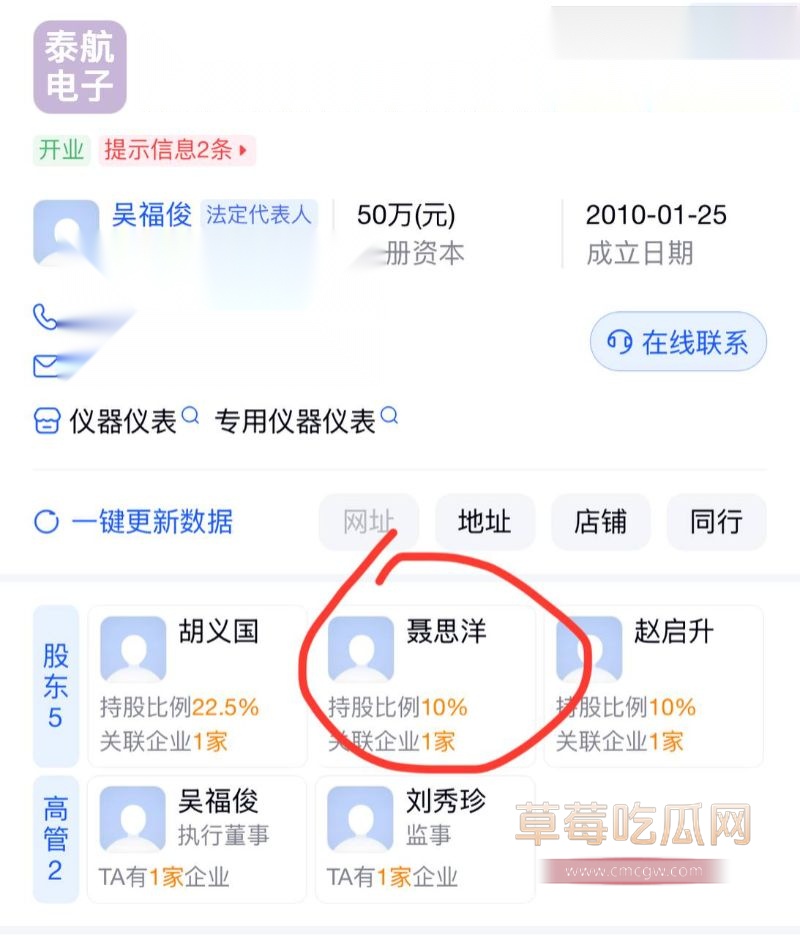Click 聂思洋's avatar in the circled card
The image size is (800, 936).
pos(360,648)
